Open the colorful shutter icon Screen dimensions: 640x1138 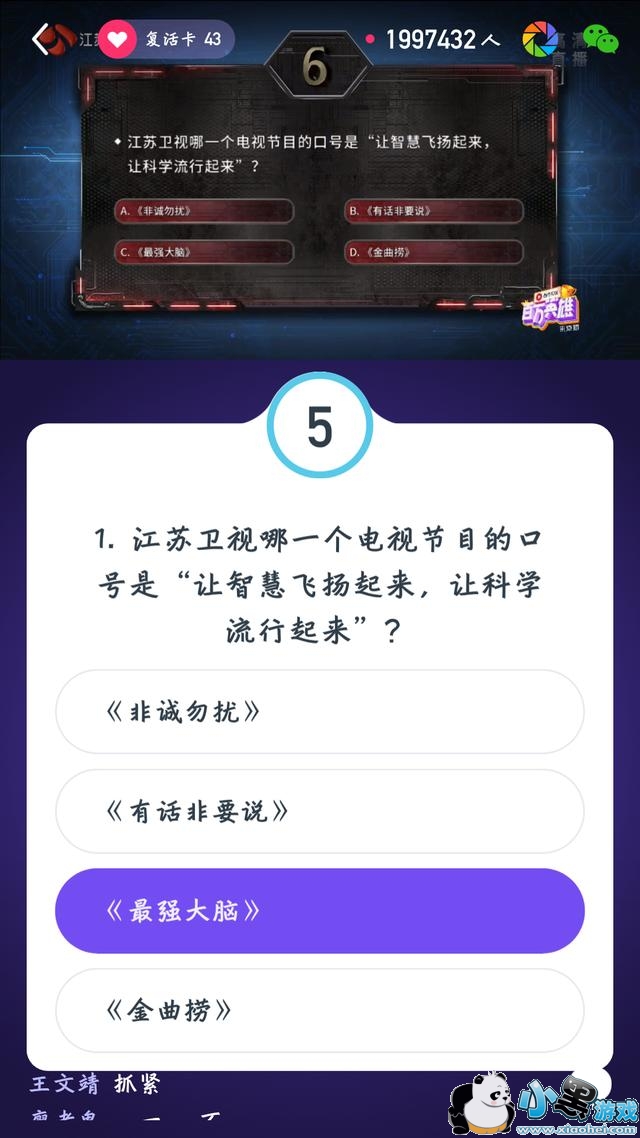[541, 39]
